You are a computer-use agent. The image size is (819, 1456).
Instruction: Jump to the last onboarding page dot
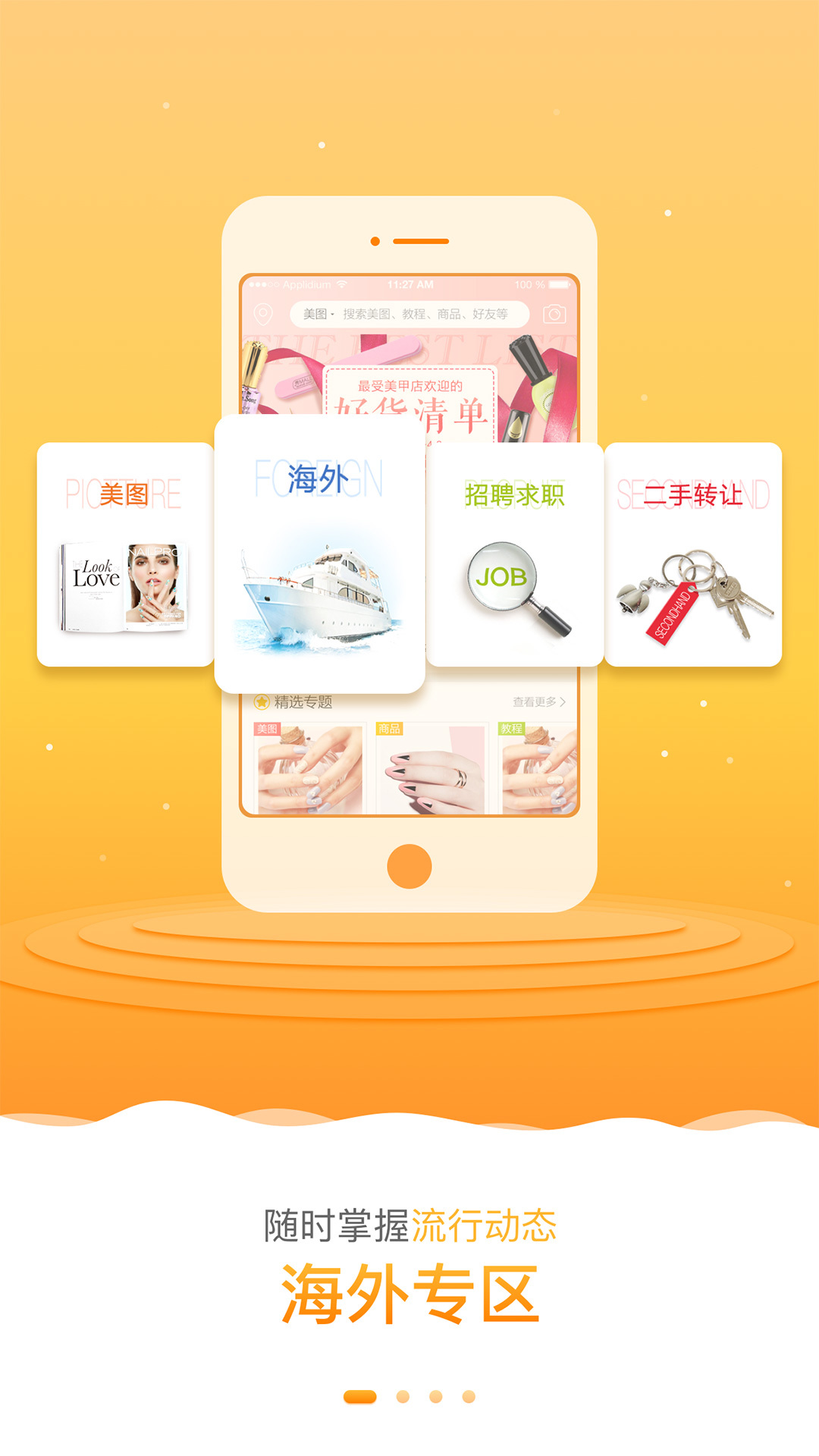point(469,1397)
